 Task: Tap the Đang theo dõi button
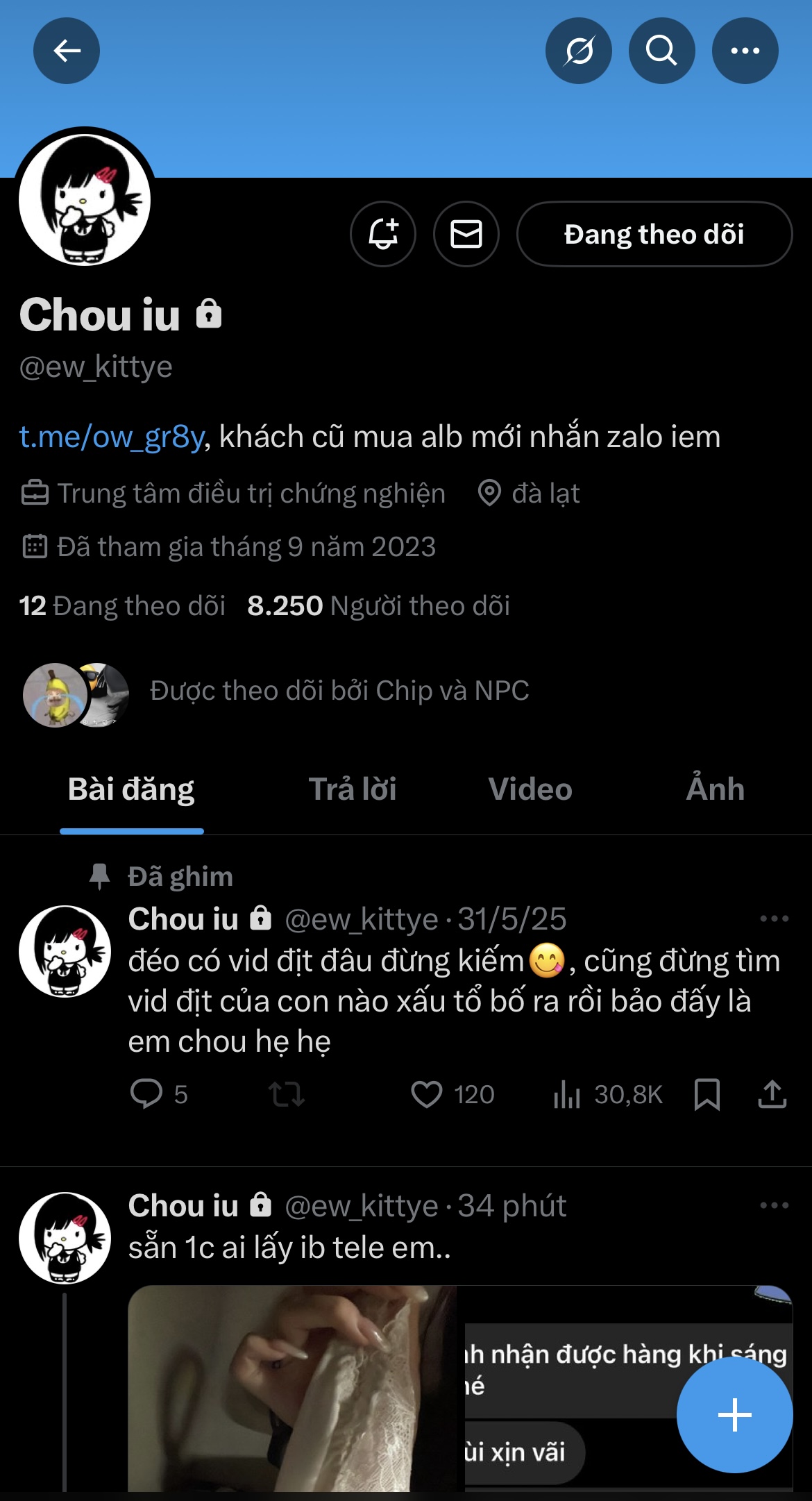coord(654,234)
